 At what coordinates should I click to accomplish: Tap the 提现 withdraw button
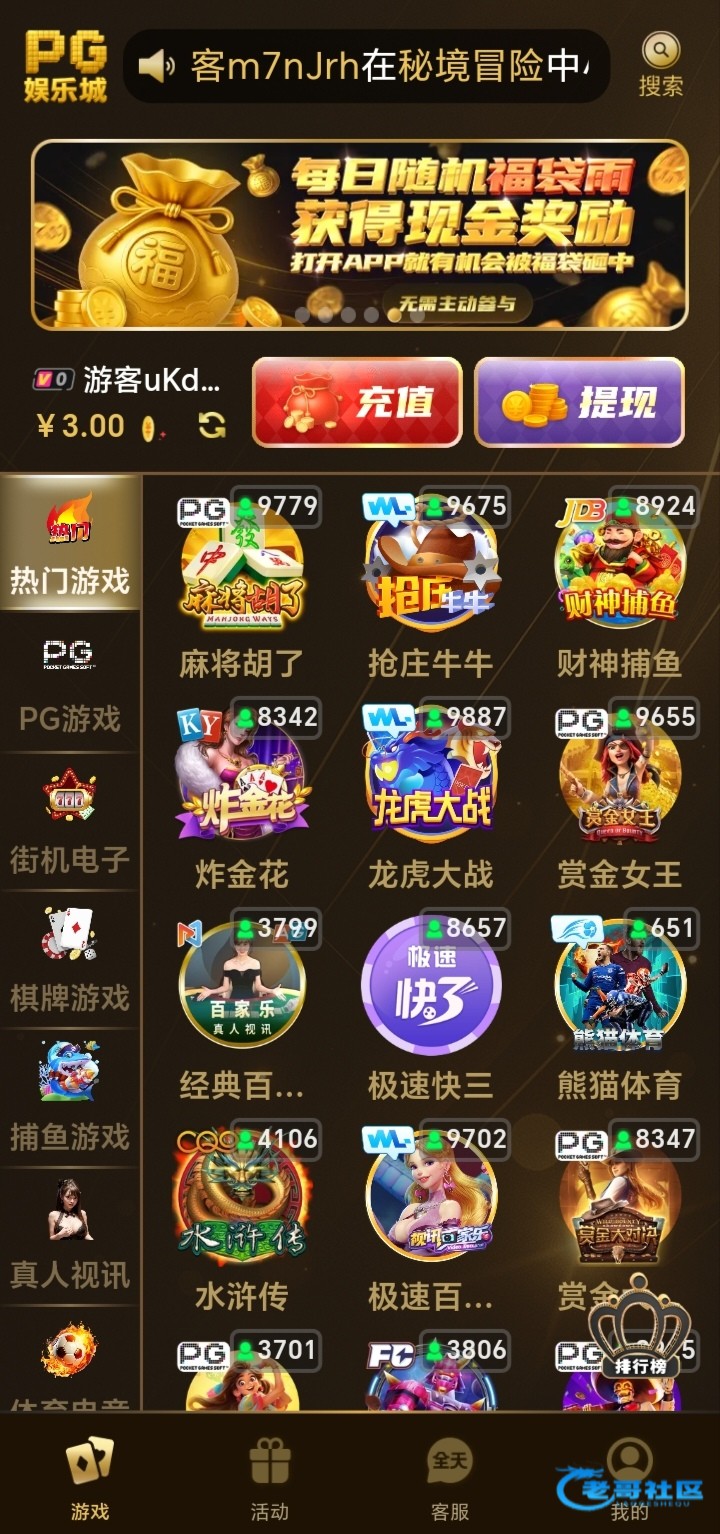click(x=580, y=402)
